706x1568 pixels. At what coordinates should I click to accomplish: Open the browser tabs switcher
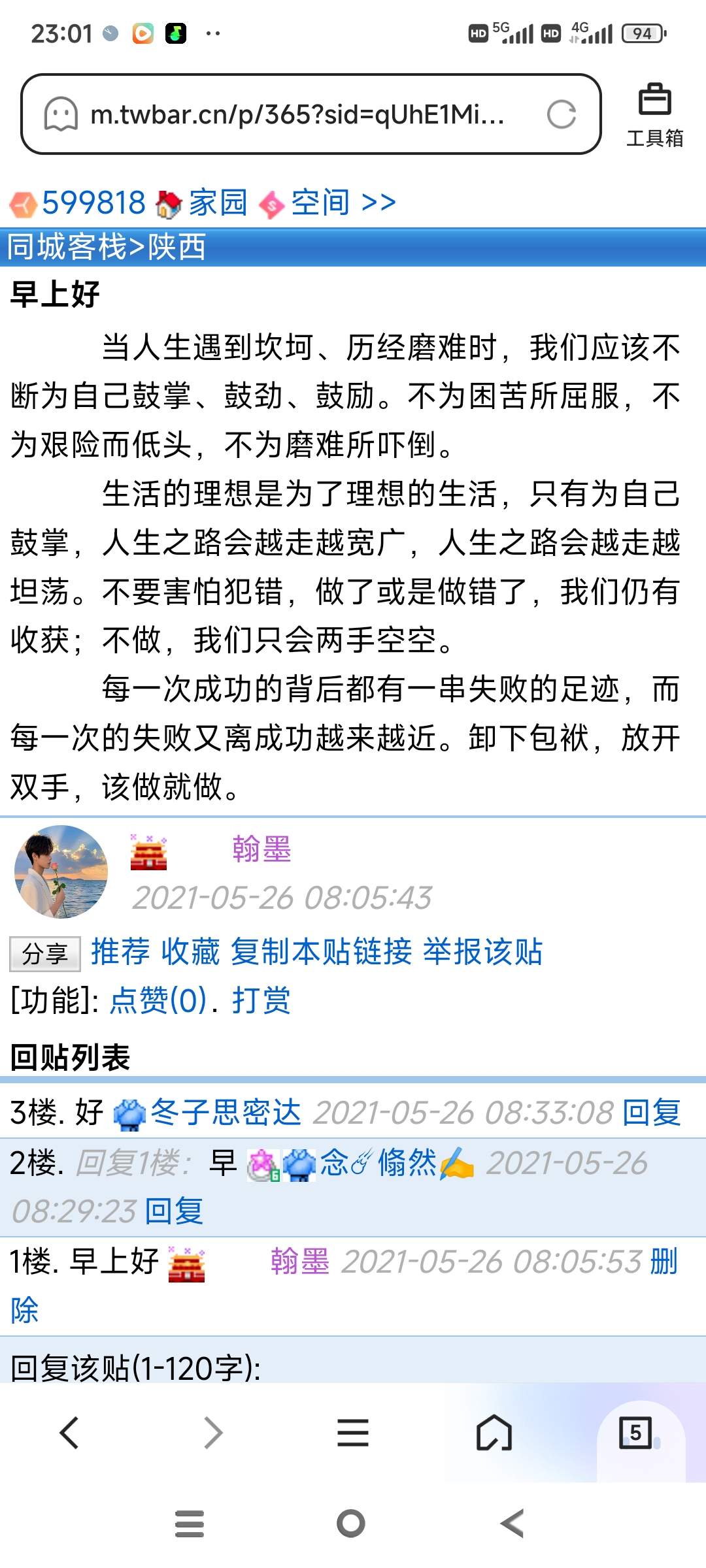(x=635, y=1433)
